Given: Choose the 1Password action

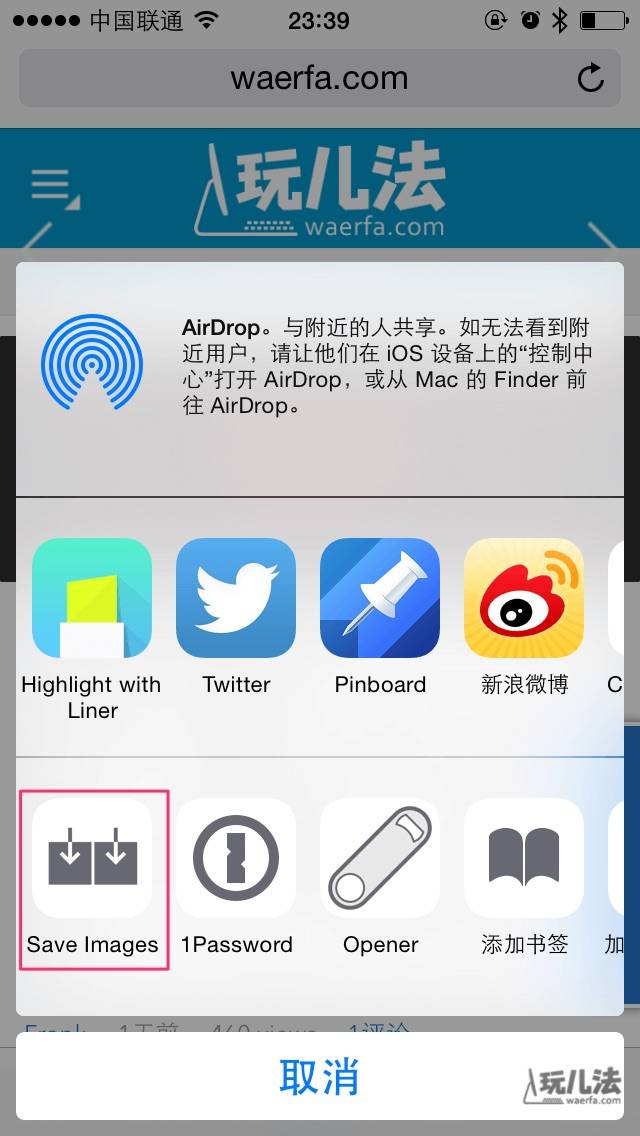Looking at the screenshot, I should pos(236,859).
